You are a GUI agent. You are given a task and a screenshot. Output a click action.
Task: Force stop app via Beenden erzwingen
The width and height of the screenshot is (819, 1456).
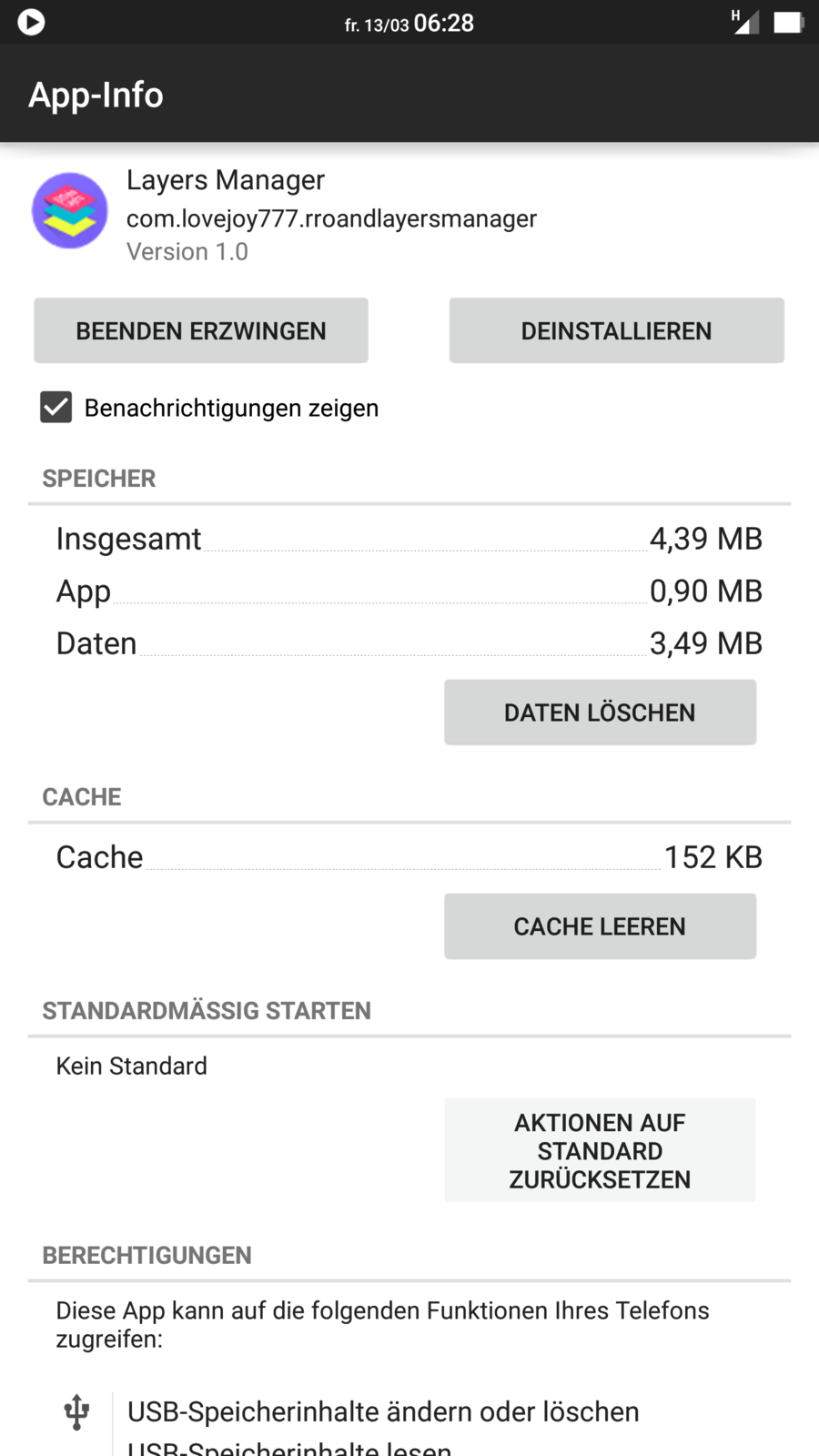click(x=201, y=330)
